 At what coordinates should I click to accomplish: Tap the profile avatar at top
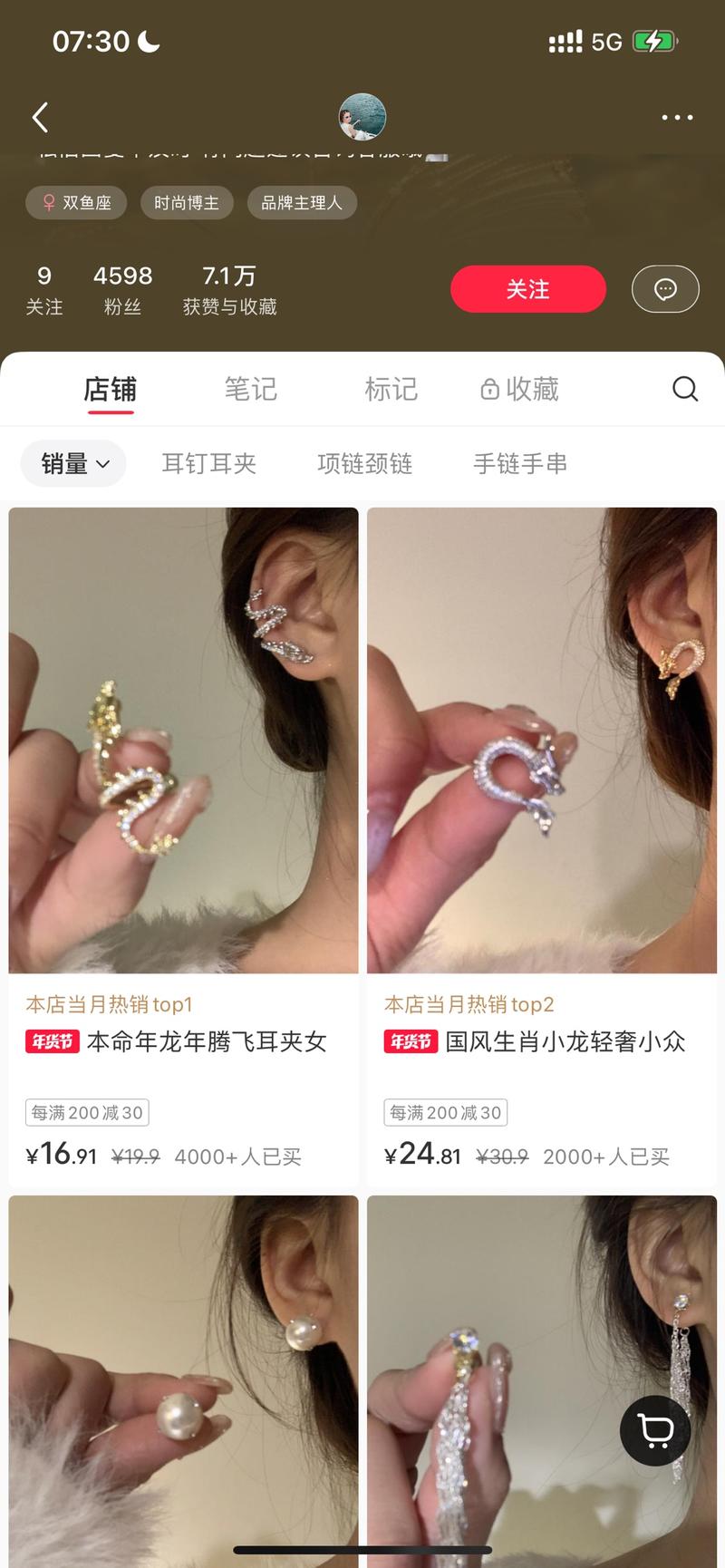point(362,117)
